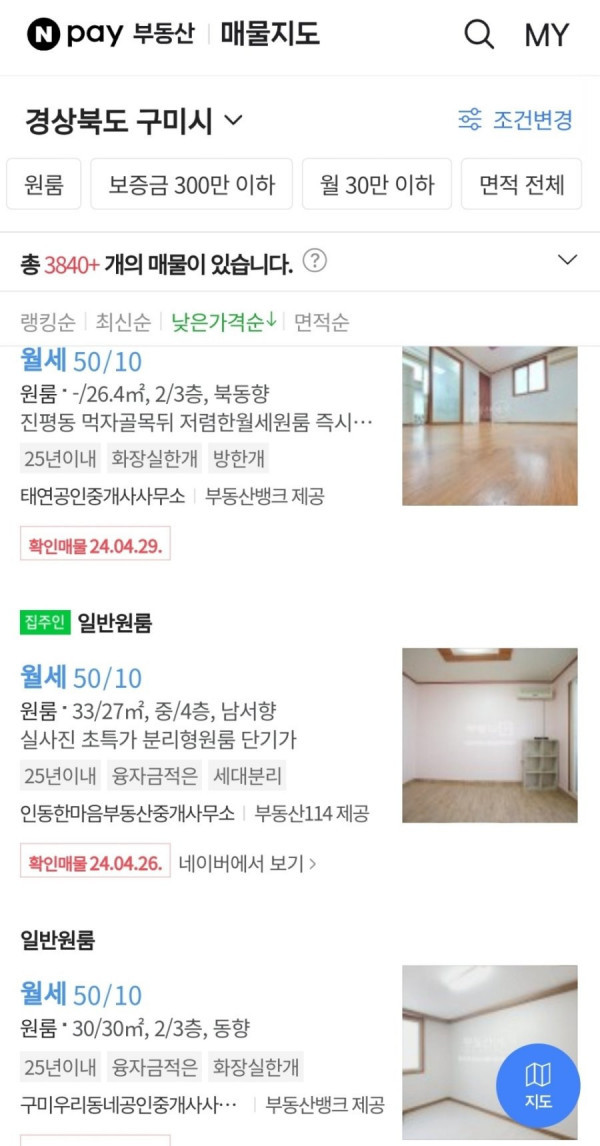Open the MY page
This screenshot has height=1146, width=600.
coord(546,35)
